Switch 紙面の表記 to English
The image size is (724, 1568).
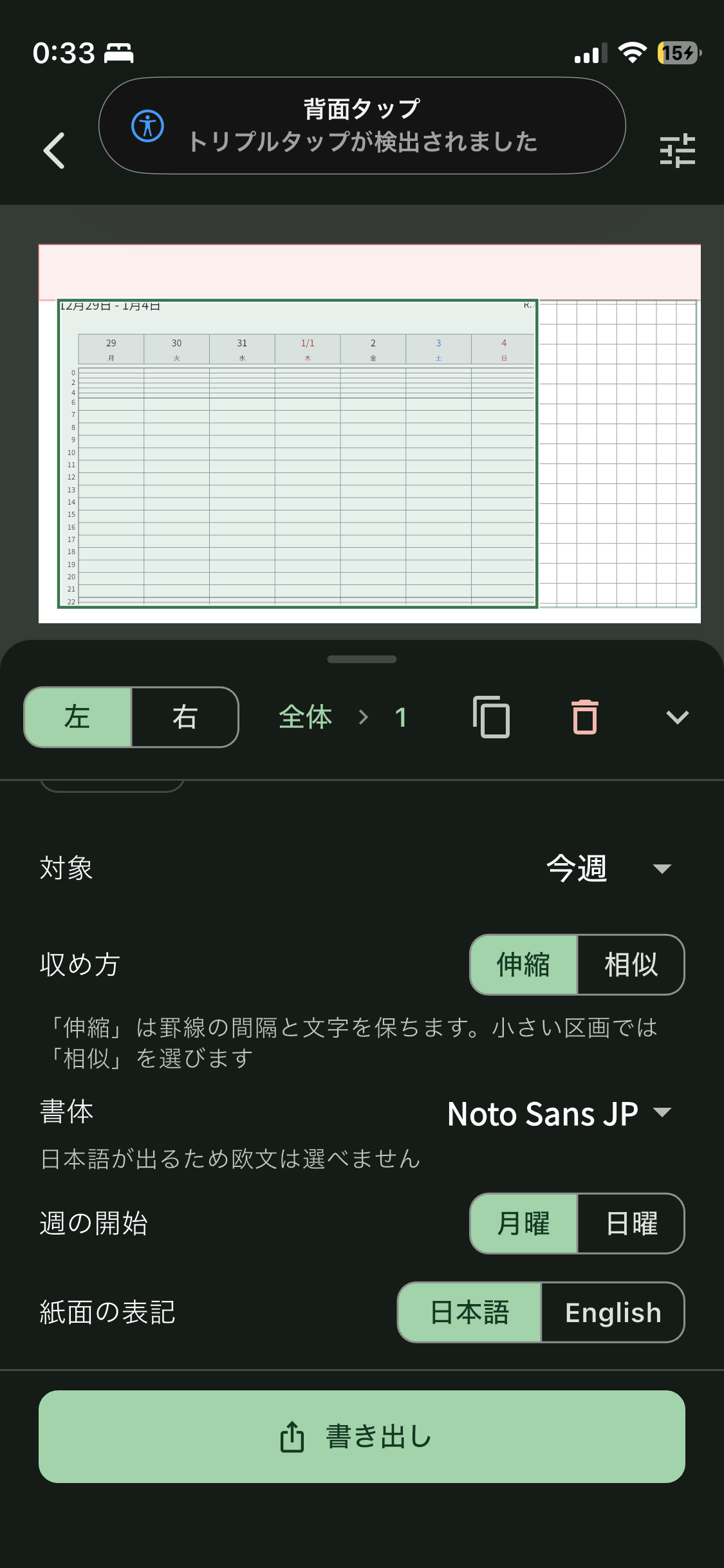tap(613, 1312)
